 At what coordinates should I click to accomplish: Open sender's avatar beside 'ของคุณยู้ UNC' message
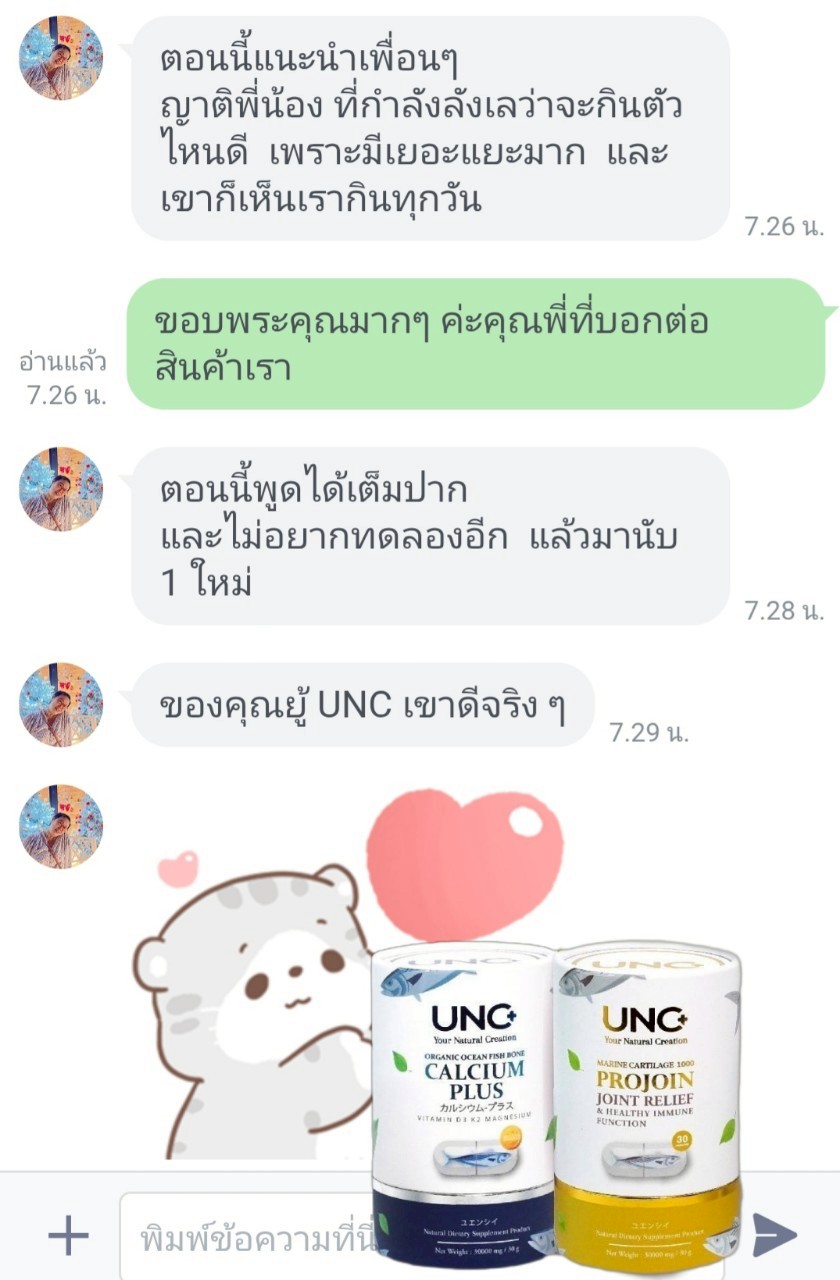61,704
